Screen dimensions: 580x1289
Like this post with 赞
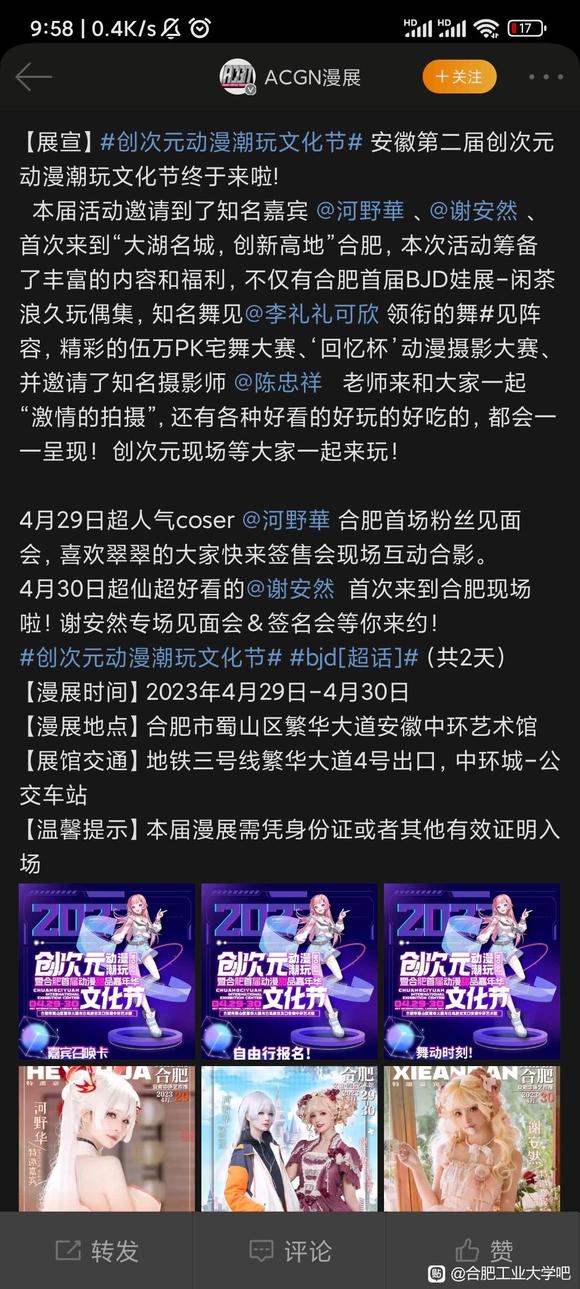coord(483,1250)
